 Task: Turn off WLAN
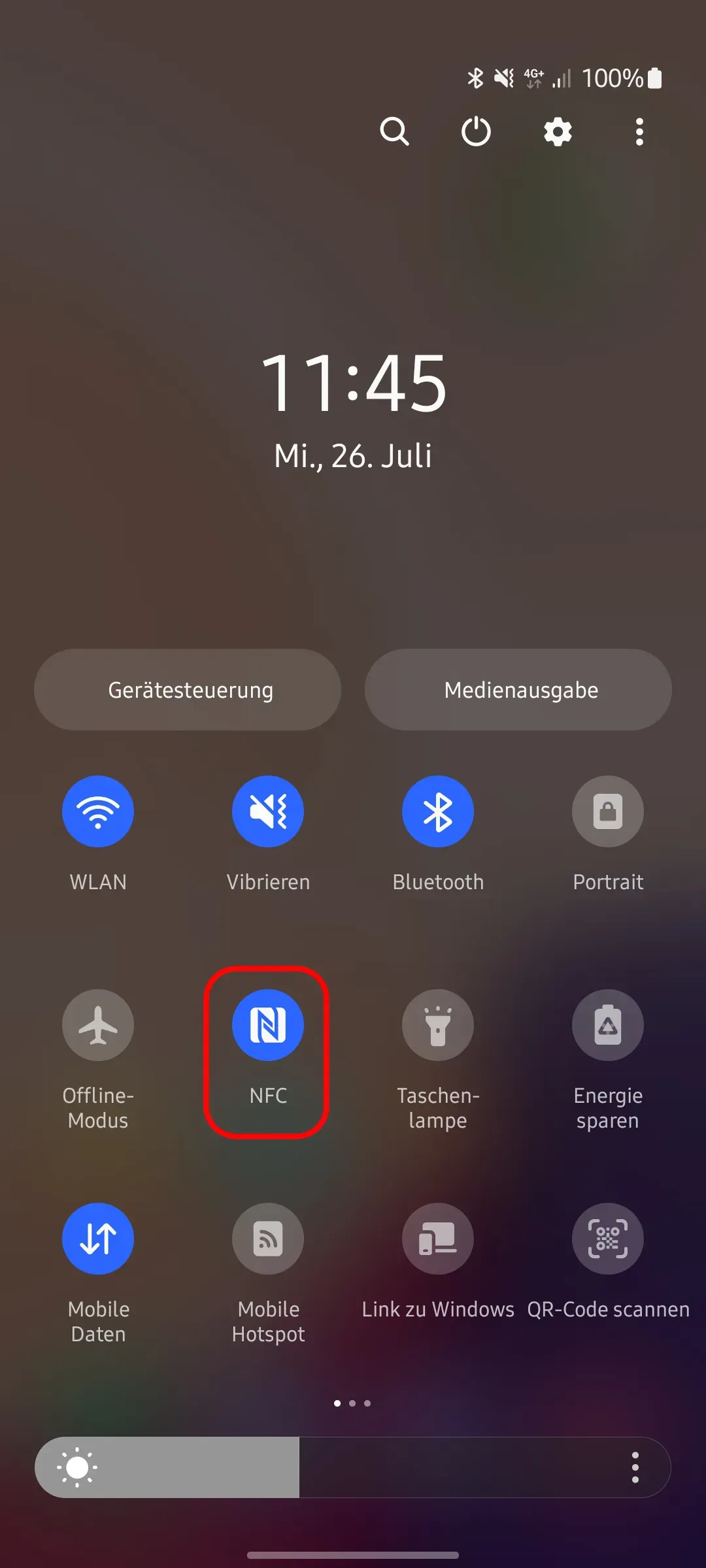point(98,811)
